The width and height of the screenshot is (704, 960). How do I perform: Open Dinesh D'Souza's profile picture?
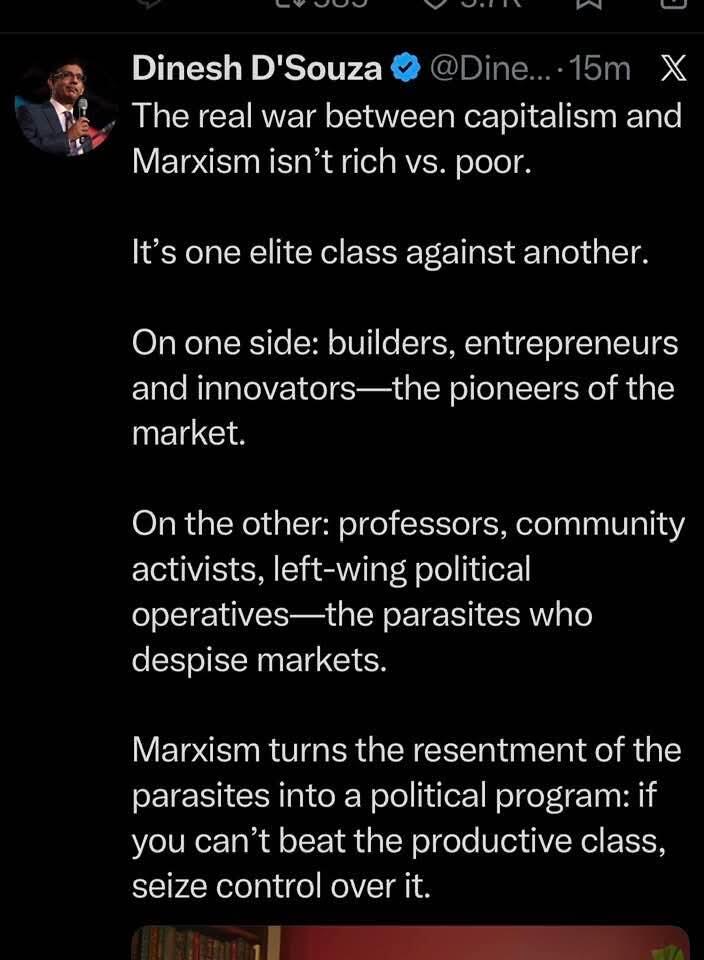click(x=66, y=108)
